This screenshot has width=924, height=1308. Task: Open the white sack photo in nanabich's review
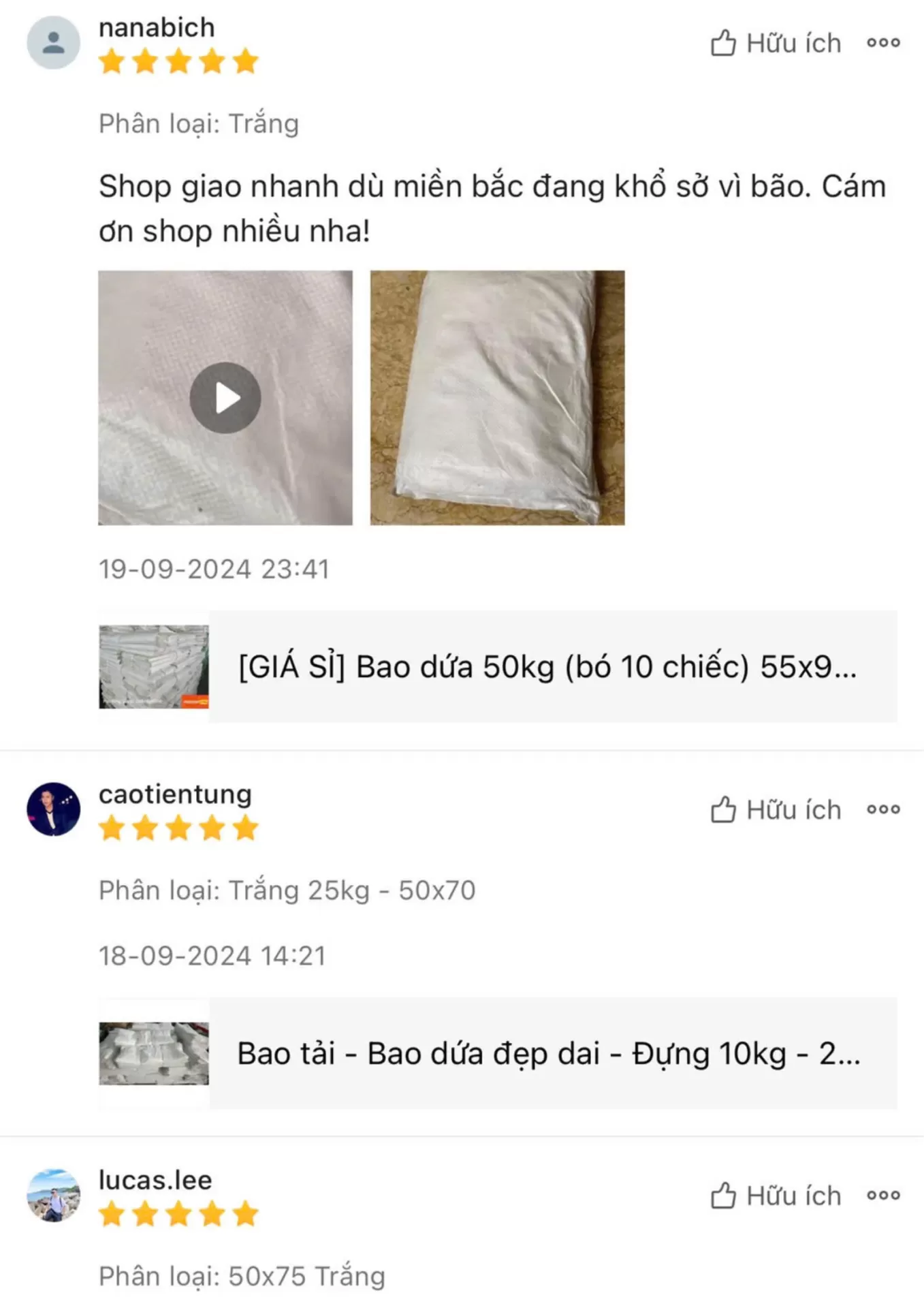click(497, 397)
